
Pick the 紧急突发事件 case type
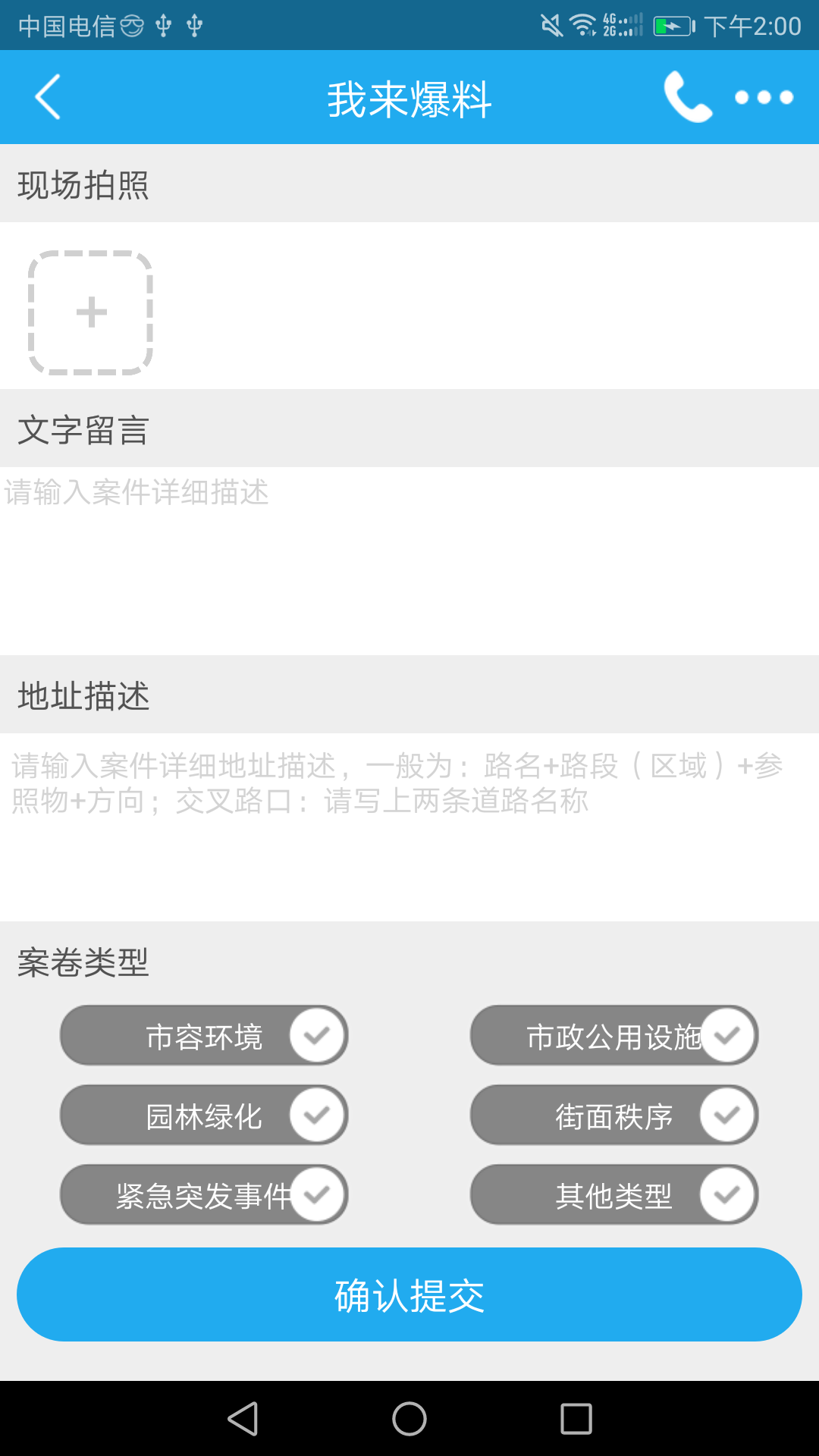click(204, 1195)
